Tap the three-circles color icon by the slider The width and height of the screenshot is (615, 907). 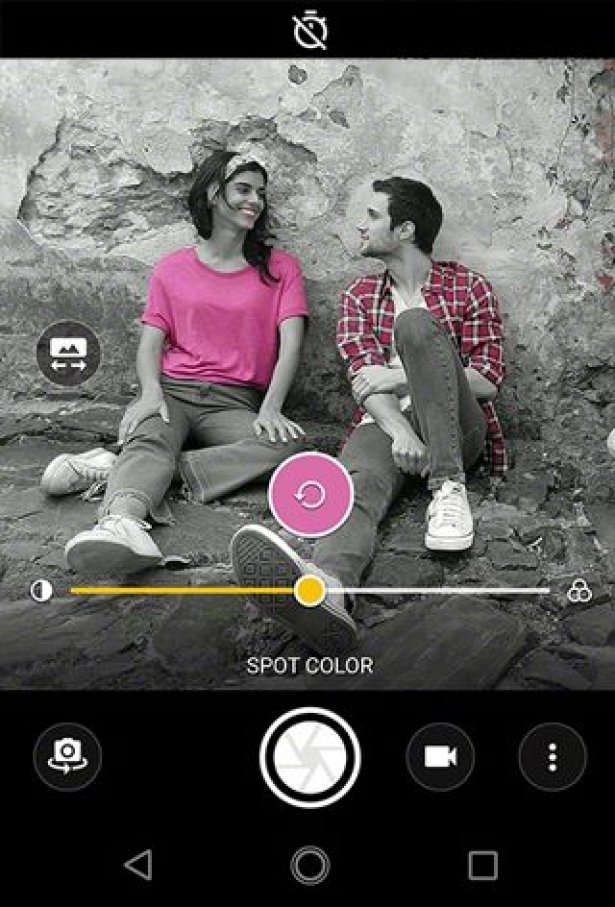tap(579, 591)
